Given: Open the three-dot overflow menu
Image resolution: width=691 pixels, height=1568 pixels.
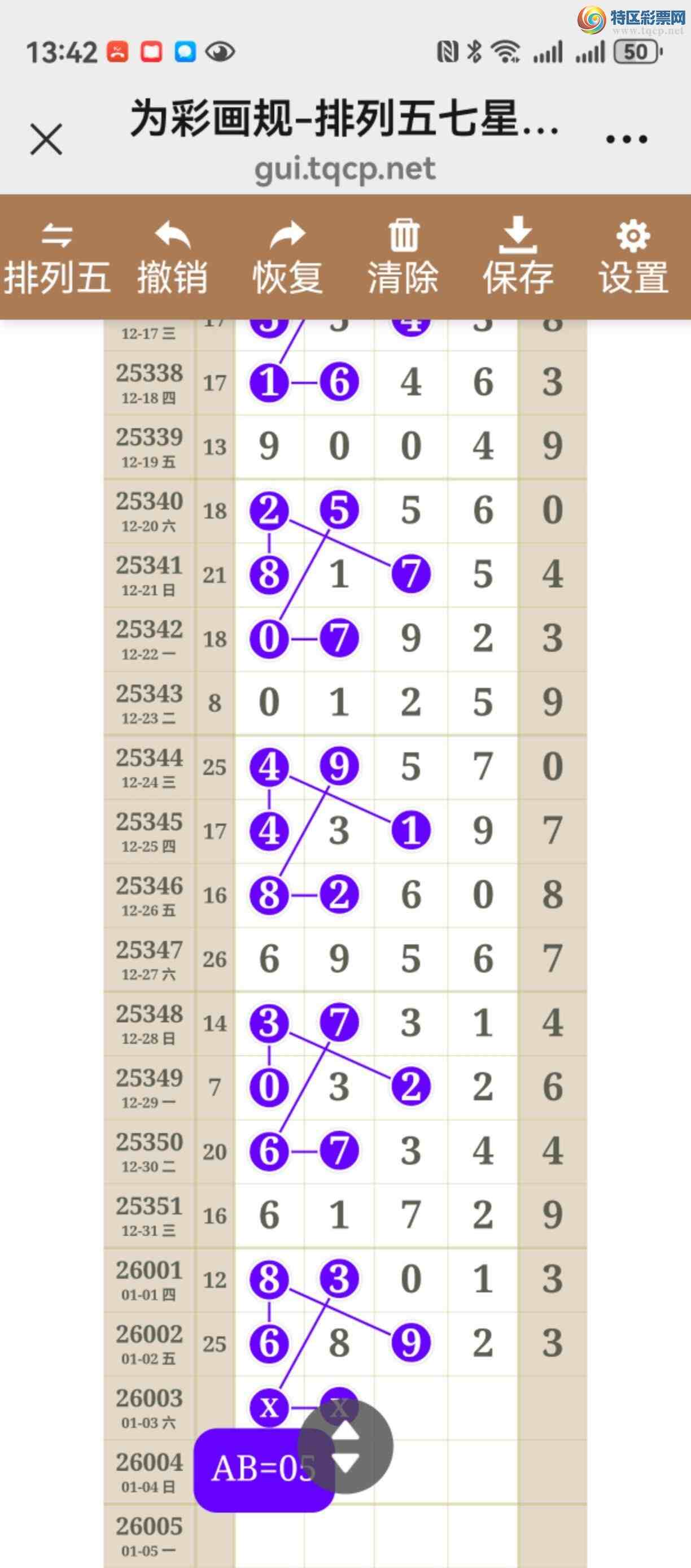Looking at the screenshot, I should coord(627,140).
